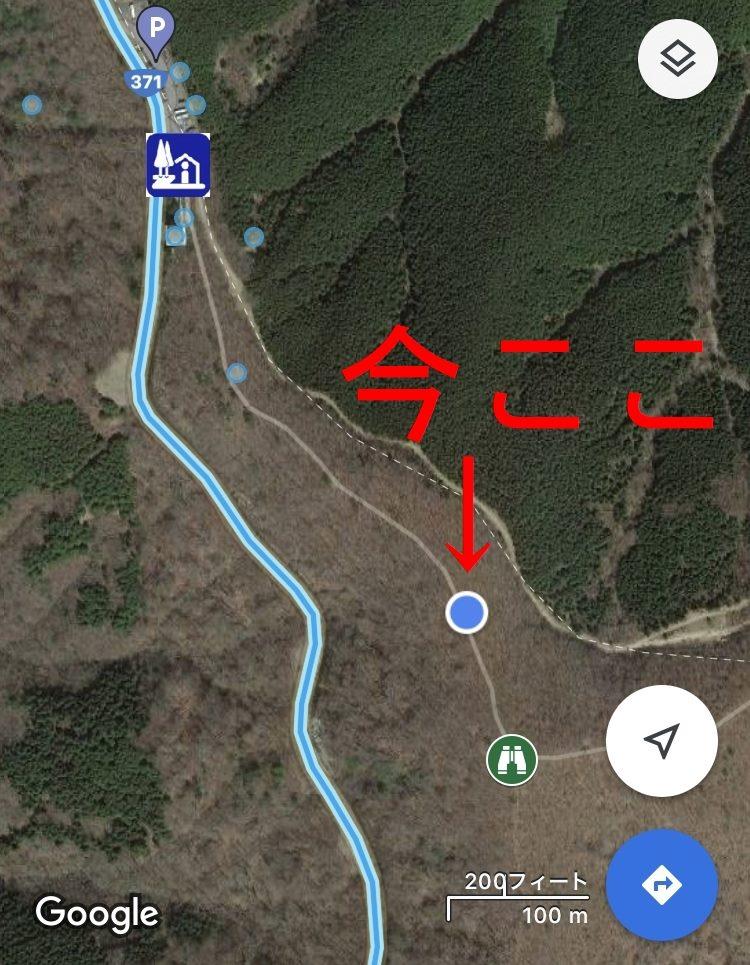The height and width of the screenshot is (965, 750).
Task: Open the map layers selector
Action: tap(677, 59)
